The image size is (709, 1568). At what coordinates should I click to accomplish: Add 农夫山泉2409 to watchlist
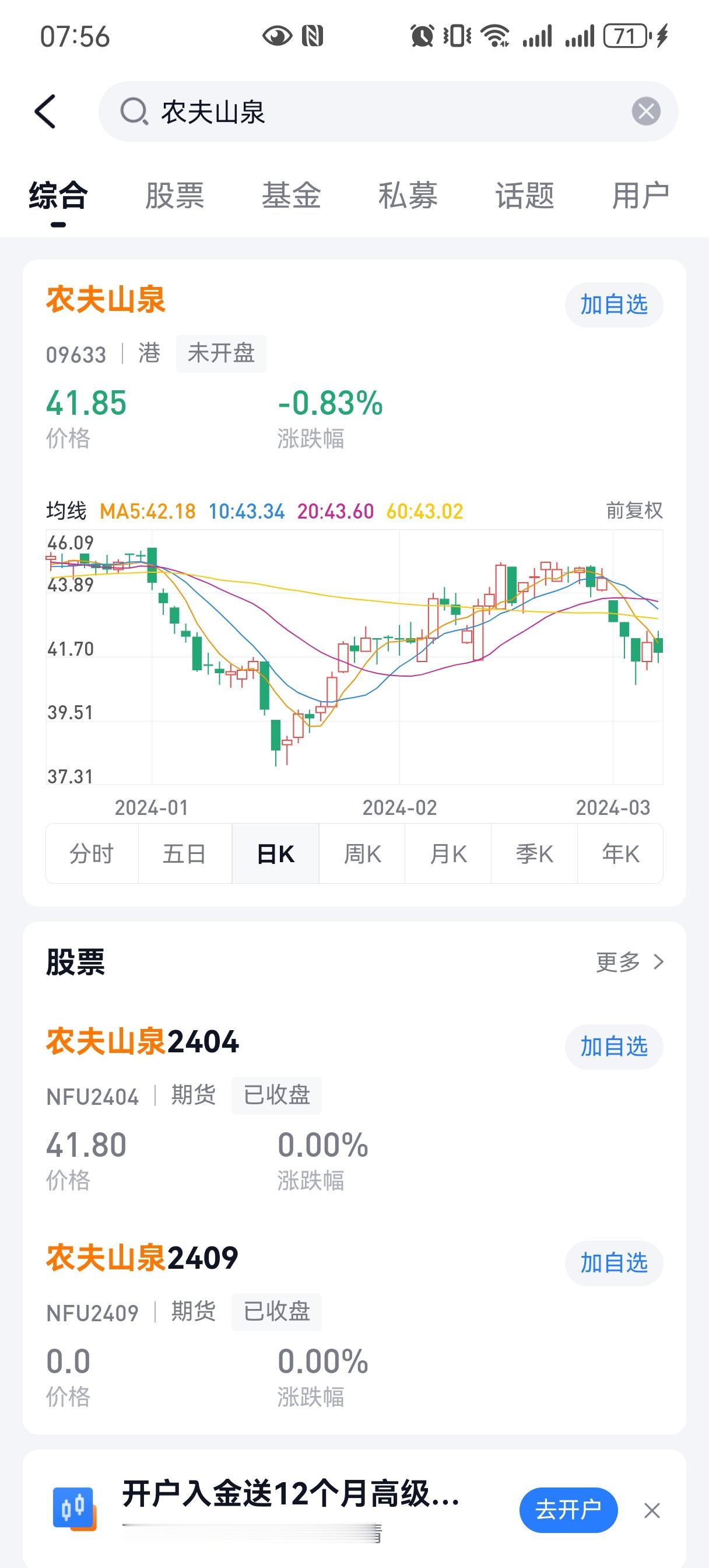(613, 1263)
